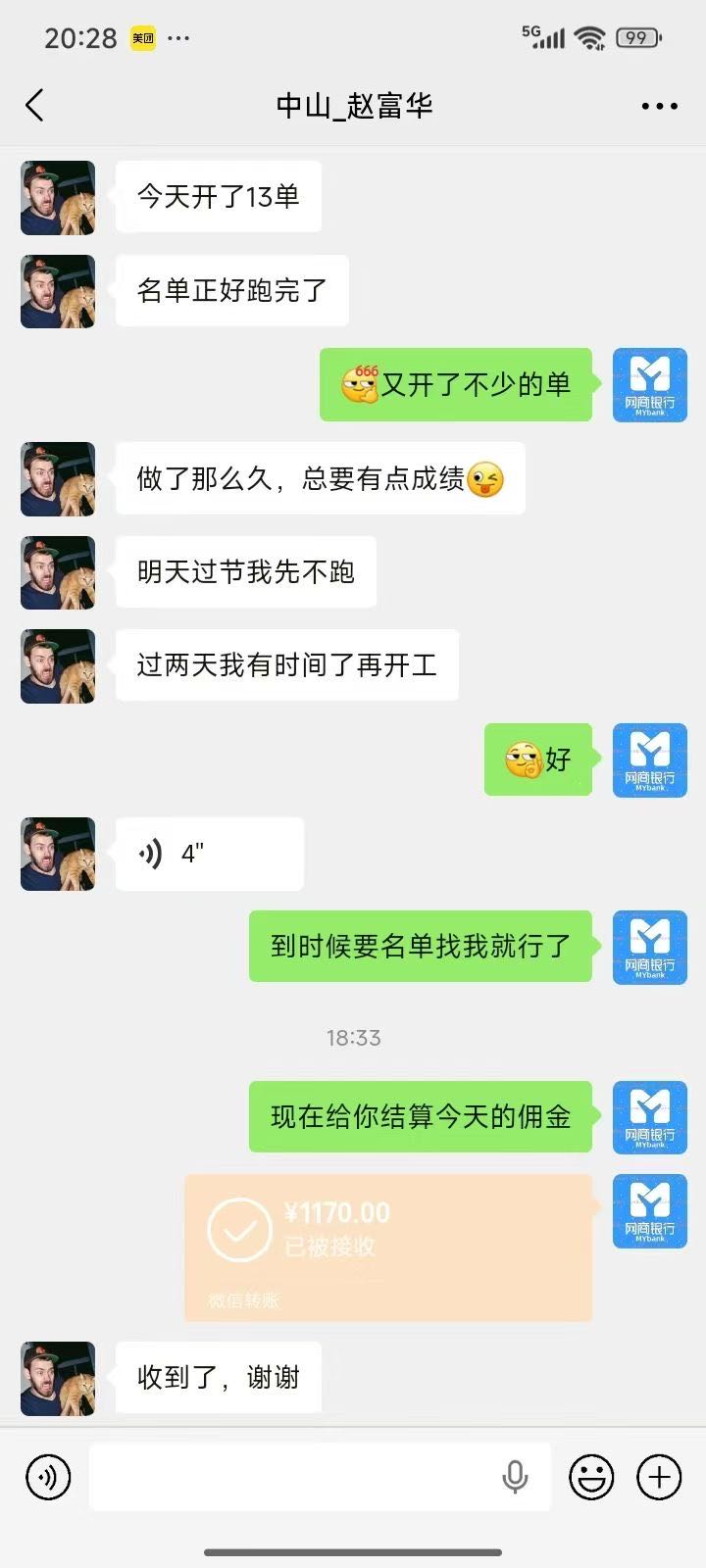Tap the text input field to type

coord(294,1477)
